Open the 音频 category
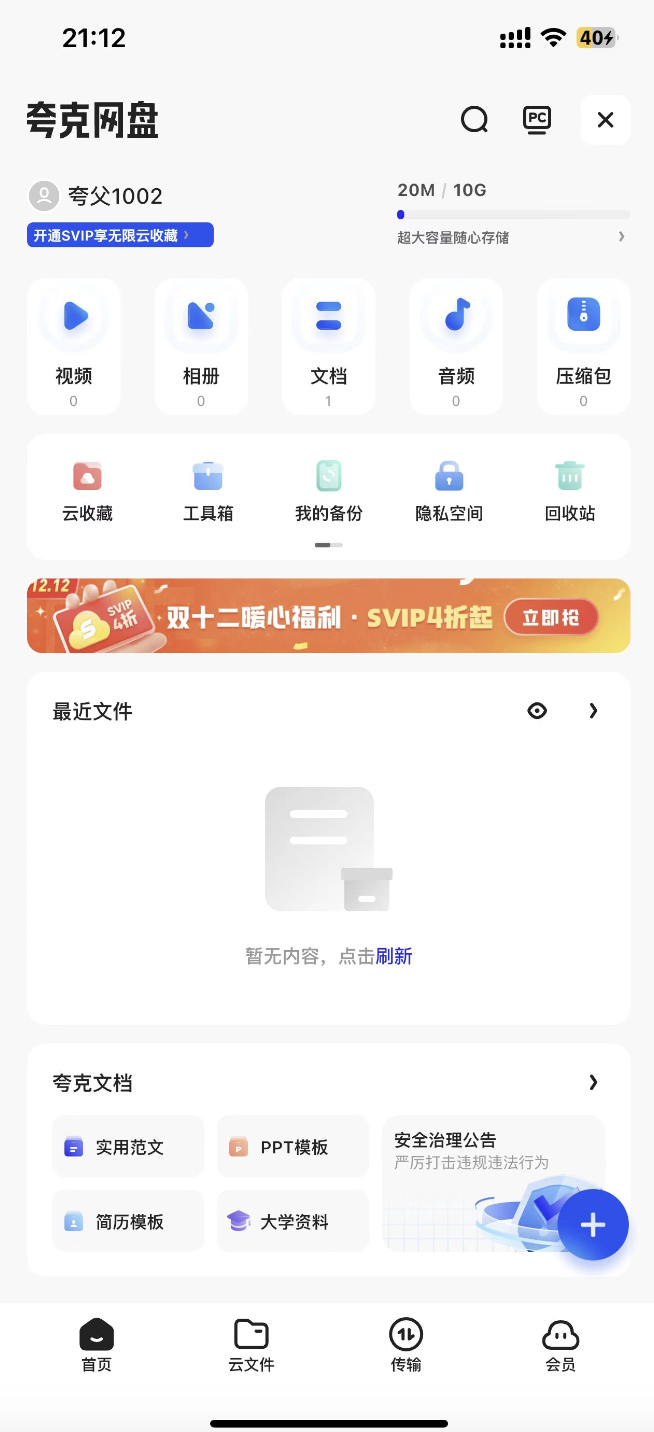This screenshot has height=1432, width=654. [456, 345]
